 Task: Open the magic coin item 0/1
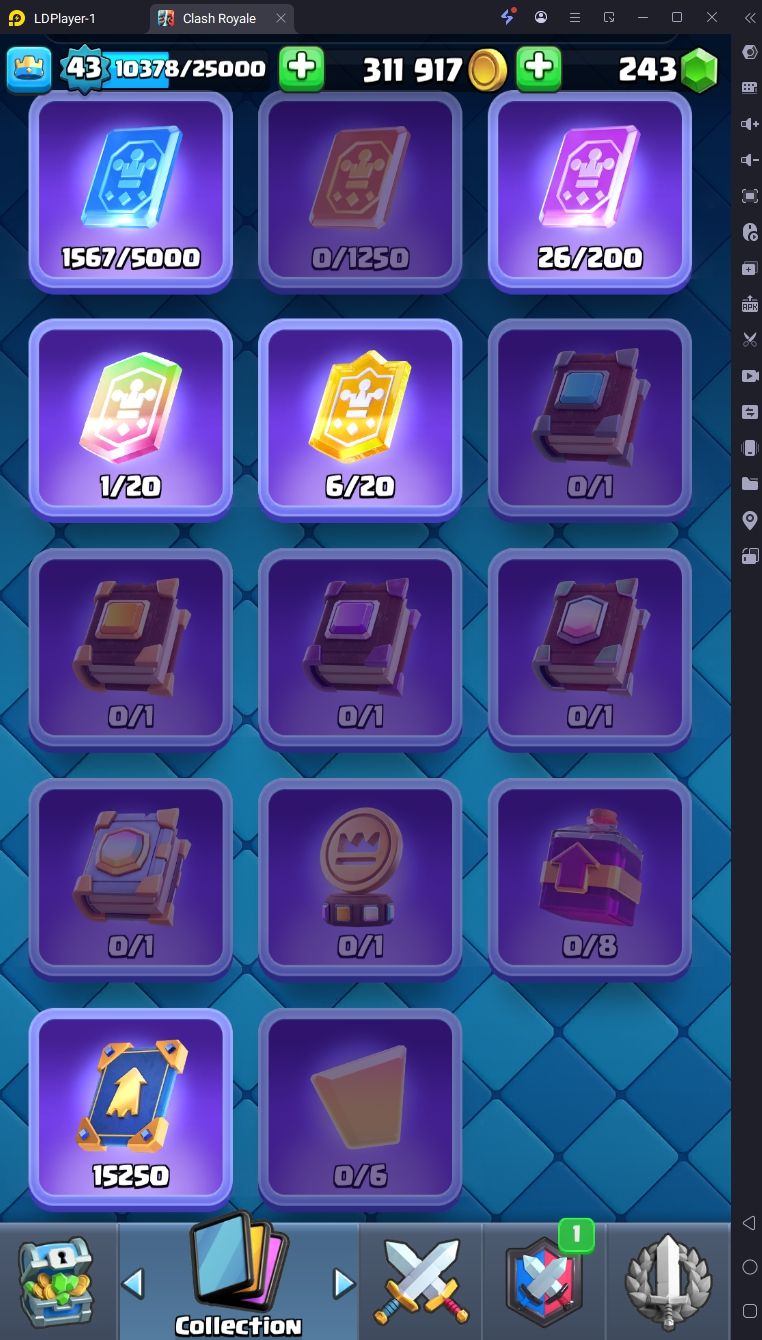360,878
